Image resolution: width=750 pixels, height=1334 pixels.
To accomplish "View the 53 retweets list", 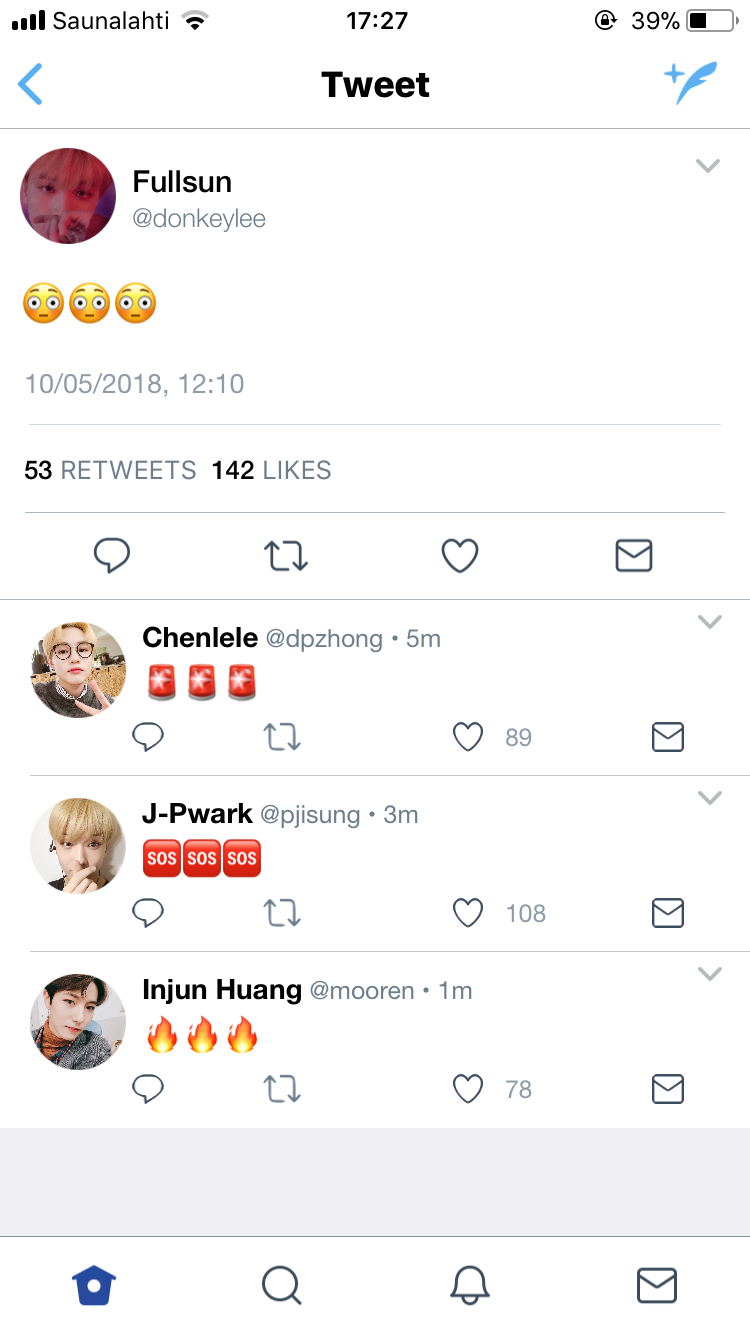I will point(110,470).
